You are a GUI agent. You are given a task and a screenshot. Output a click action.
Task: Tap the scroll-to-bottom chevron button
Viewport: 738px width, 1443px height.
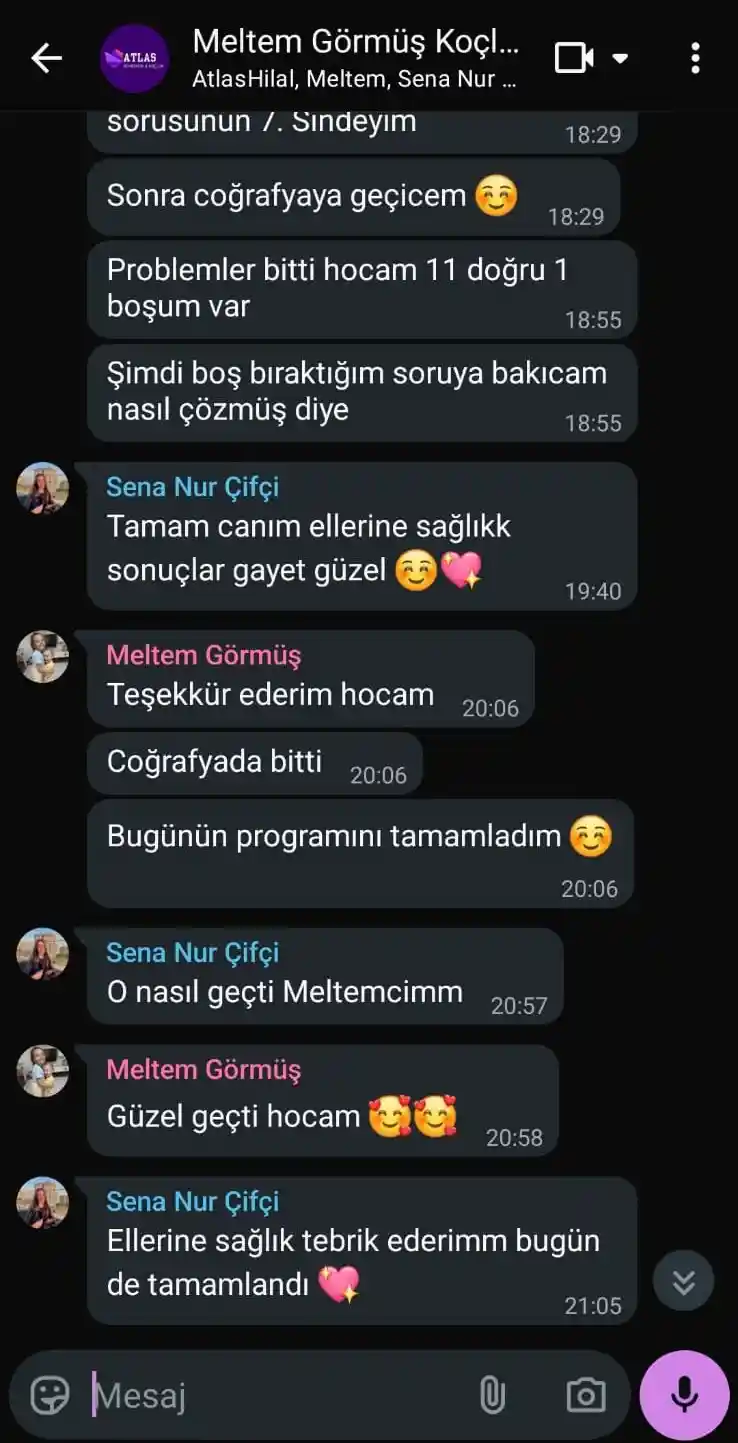click(x=683, y=1279)
